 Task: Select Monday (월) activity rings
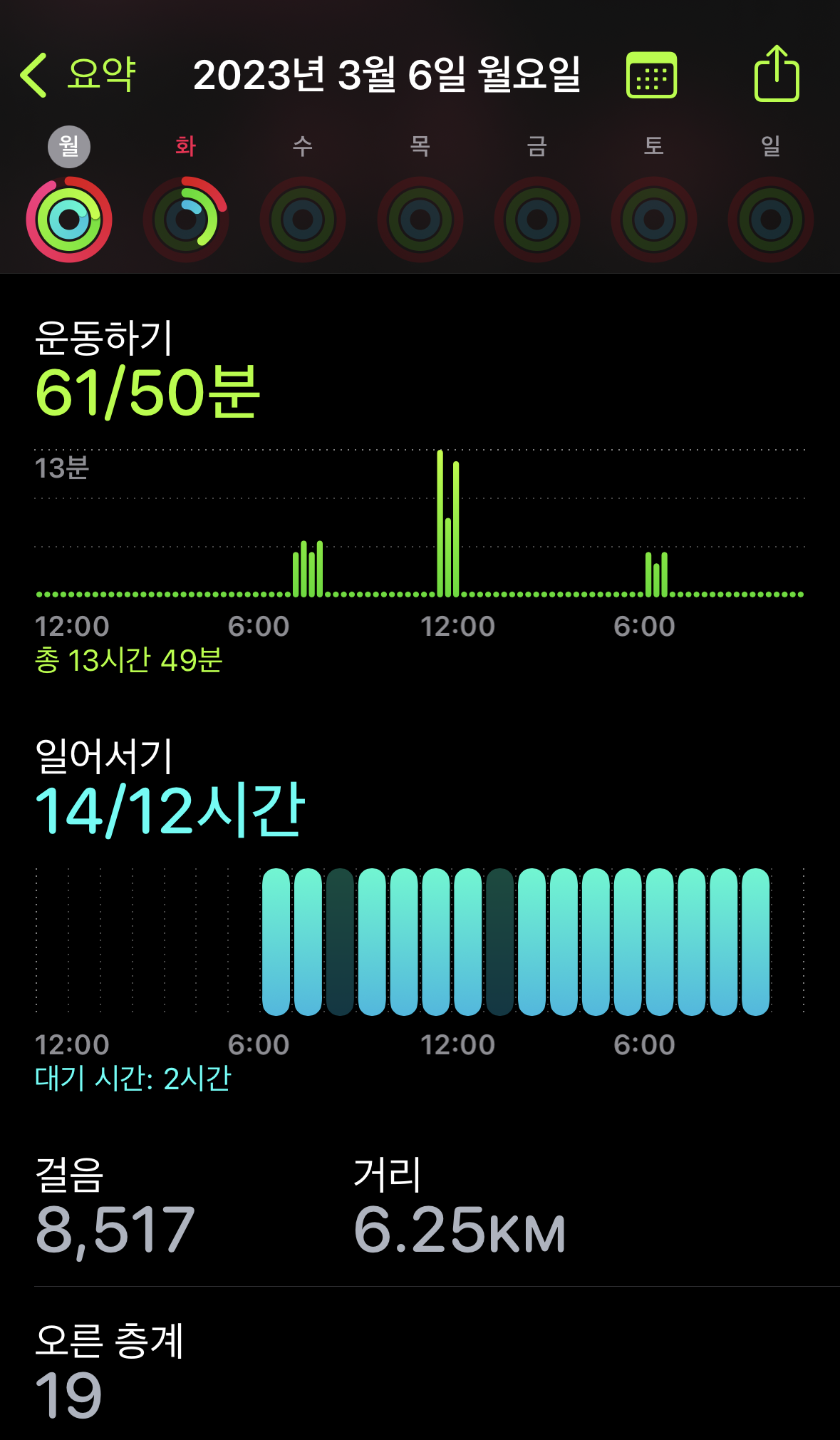coord(69,219)
